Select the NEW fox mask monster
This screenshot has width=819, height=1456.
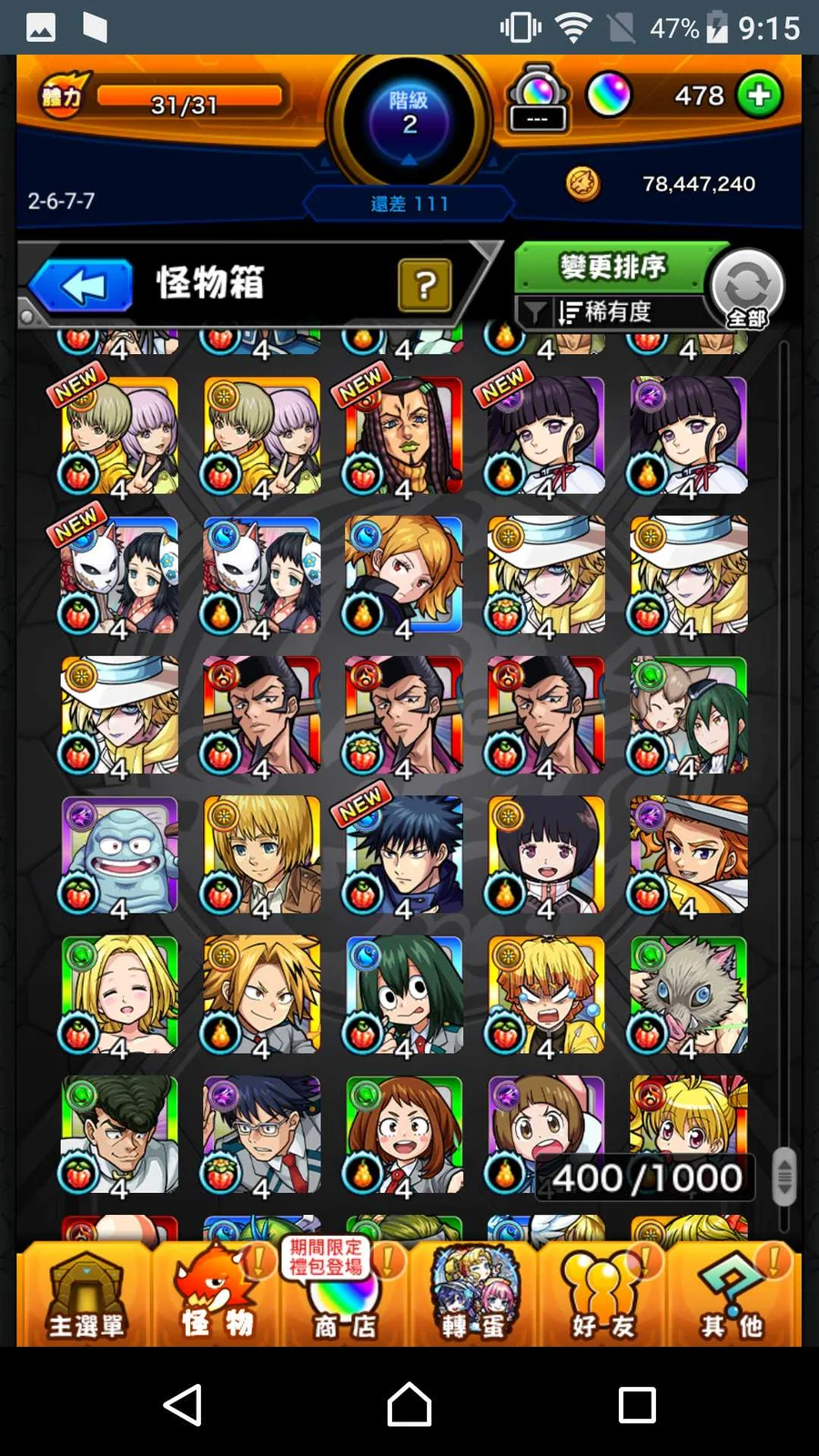119,576
